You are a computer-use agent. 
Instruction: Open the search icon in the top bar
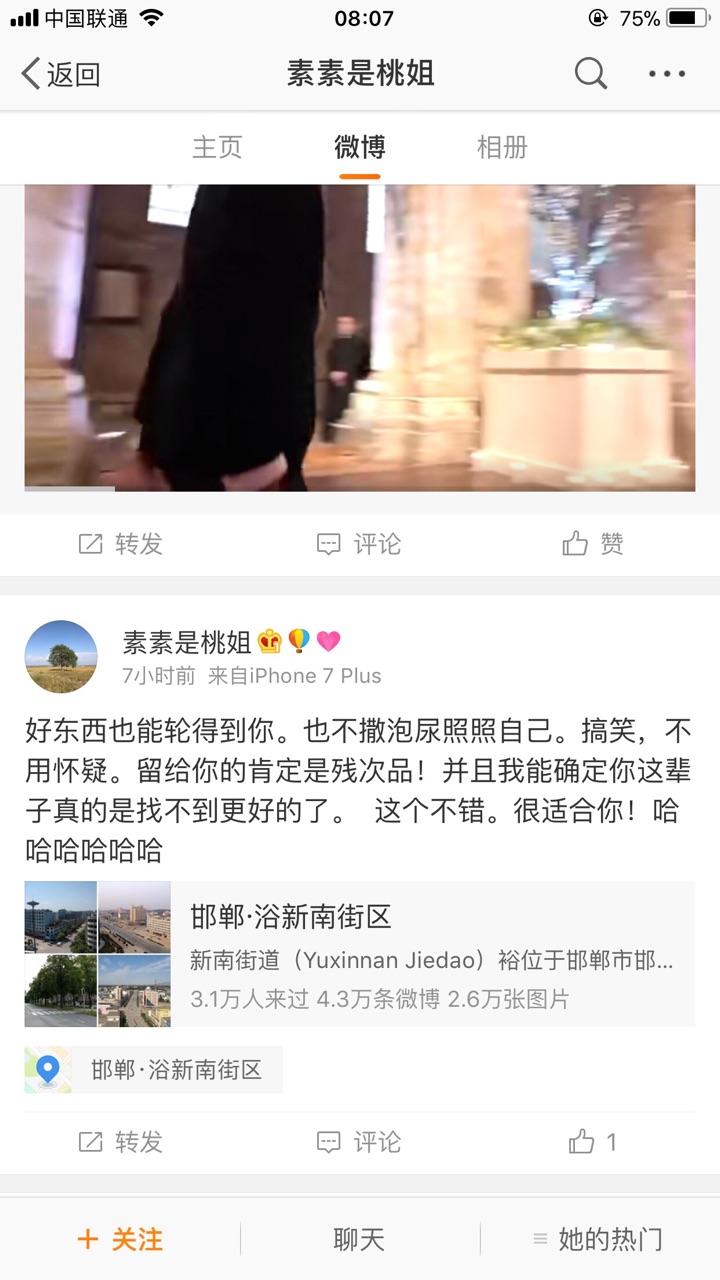pyautogui.click(x=590, y=73)
